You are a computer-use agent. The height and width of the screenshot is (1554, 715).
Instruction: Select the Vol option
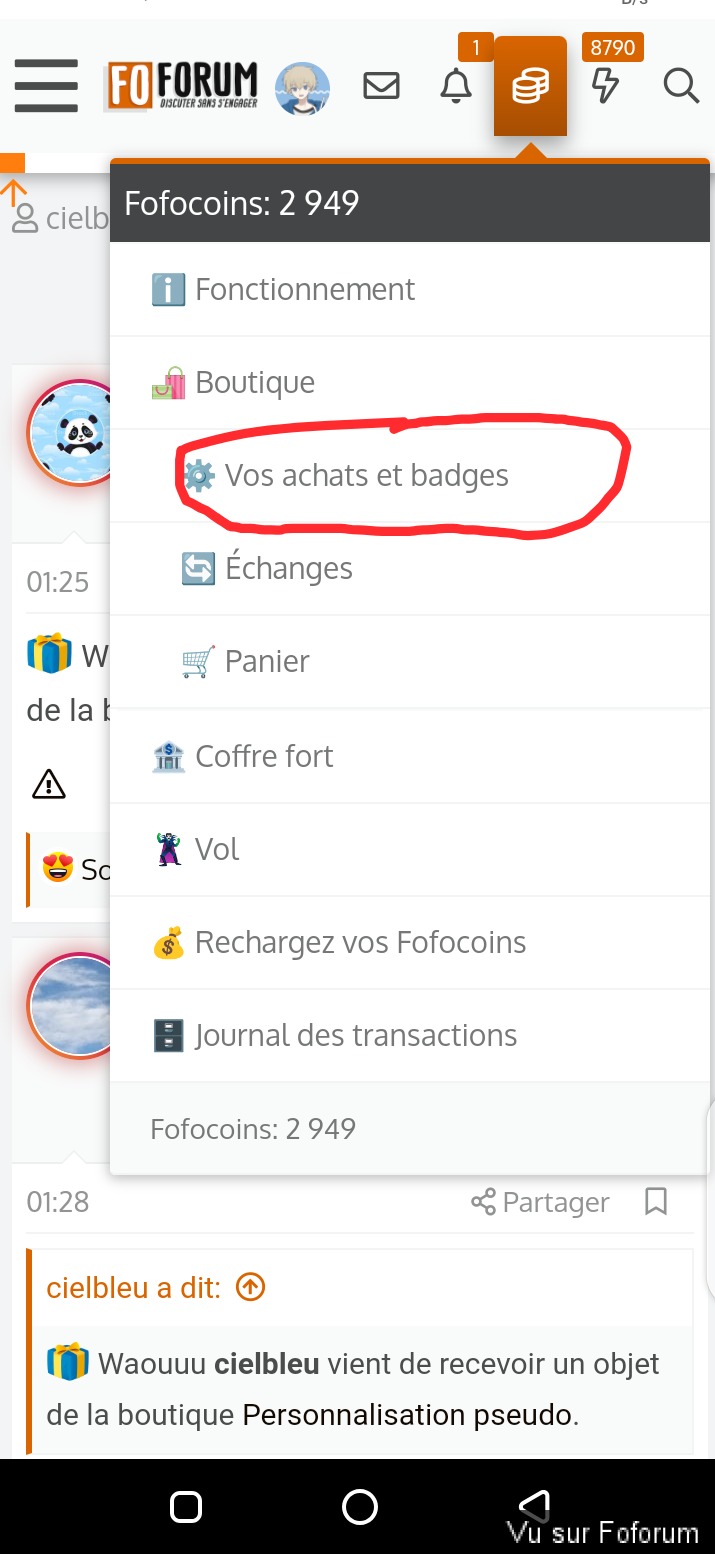(217, 849)
